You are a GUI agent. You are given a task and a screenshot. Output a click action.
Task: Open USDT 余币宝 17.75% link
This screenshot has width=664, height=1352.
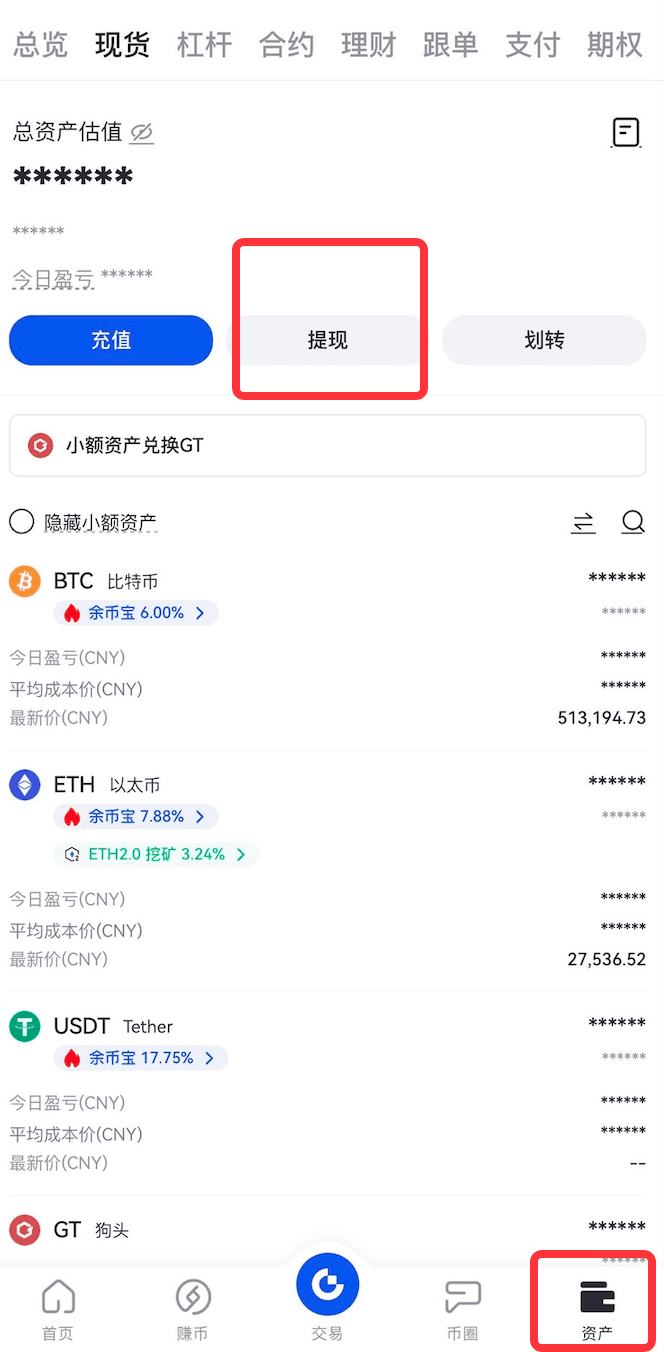(140, 1057)
